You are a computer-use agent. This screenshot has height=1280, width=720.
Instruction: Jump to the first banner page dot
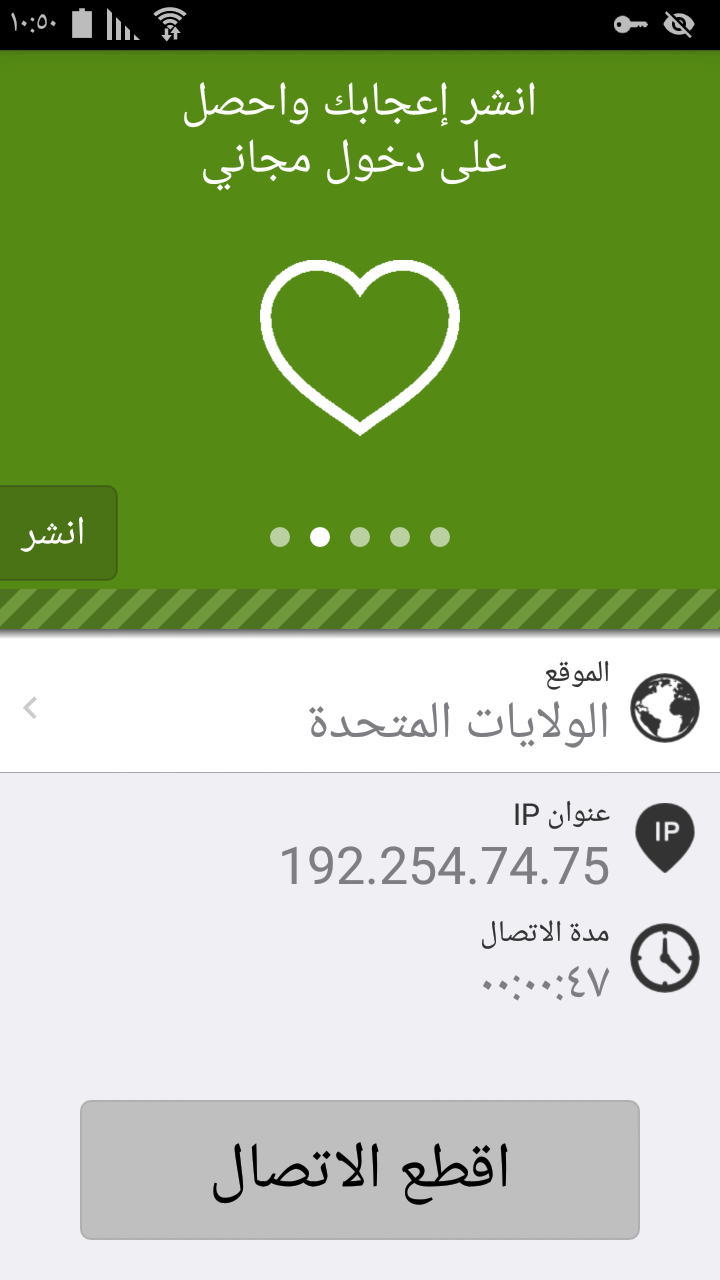[x=280, y=537]
